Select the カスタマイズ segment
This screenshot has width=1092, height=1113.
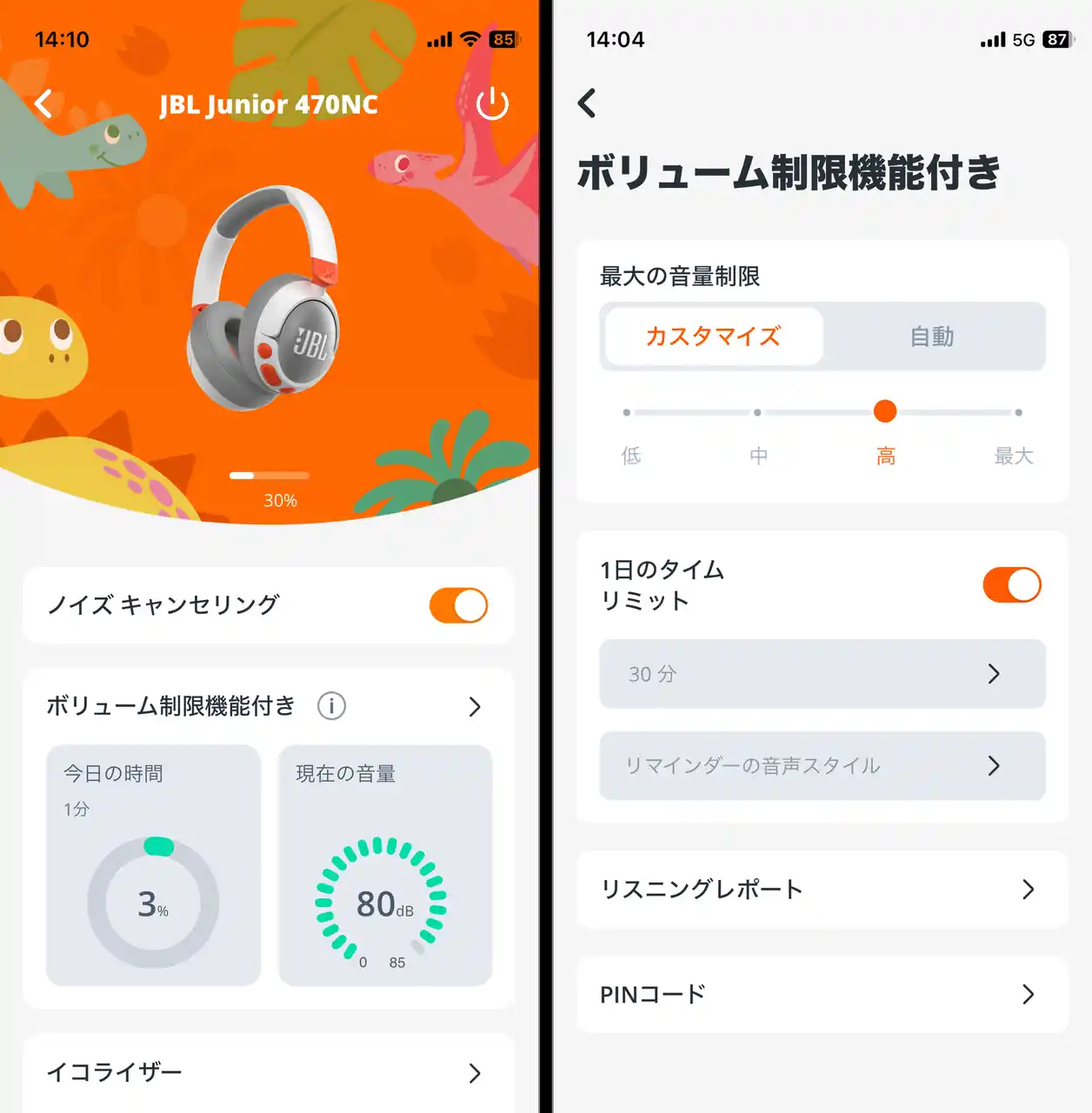[713, 337]
